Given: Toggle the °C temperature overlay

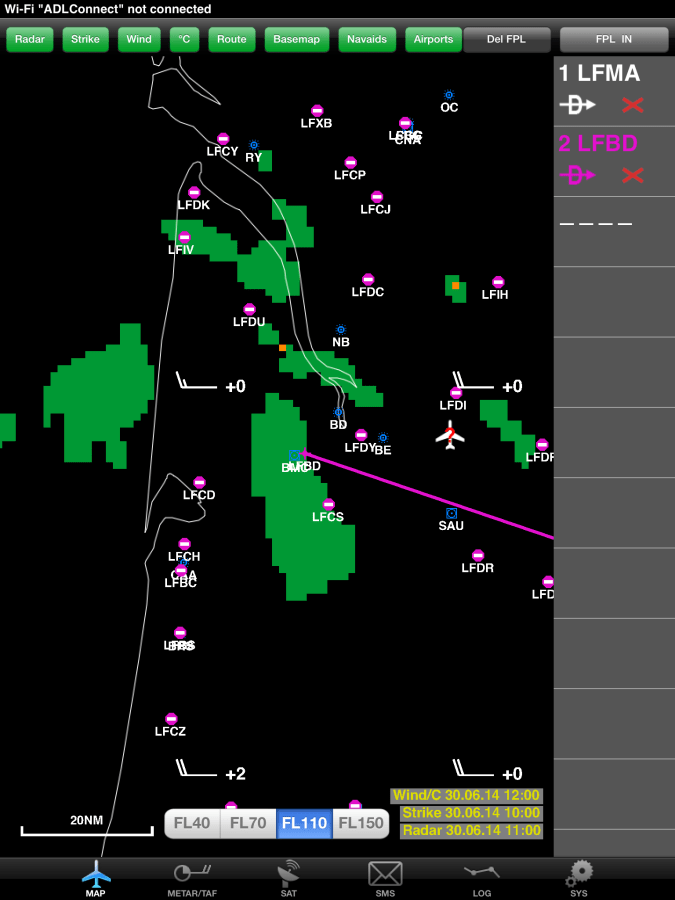Looking at the screenshot, I should click(x=184, y=40).
